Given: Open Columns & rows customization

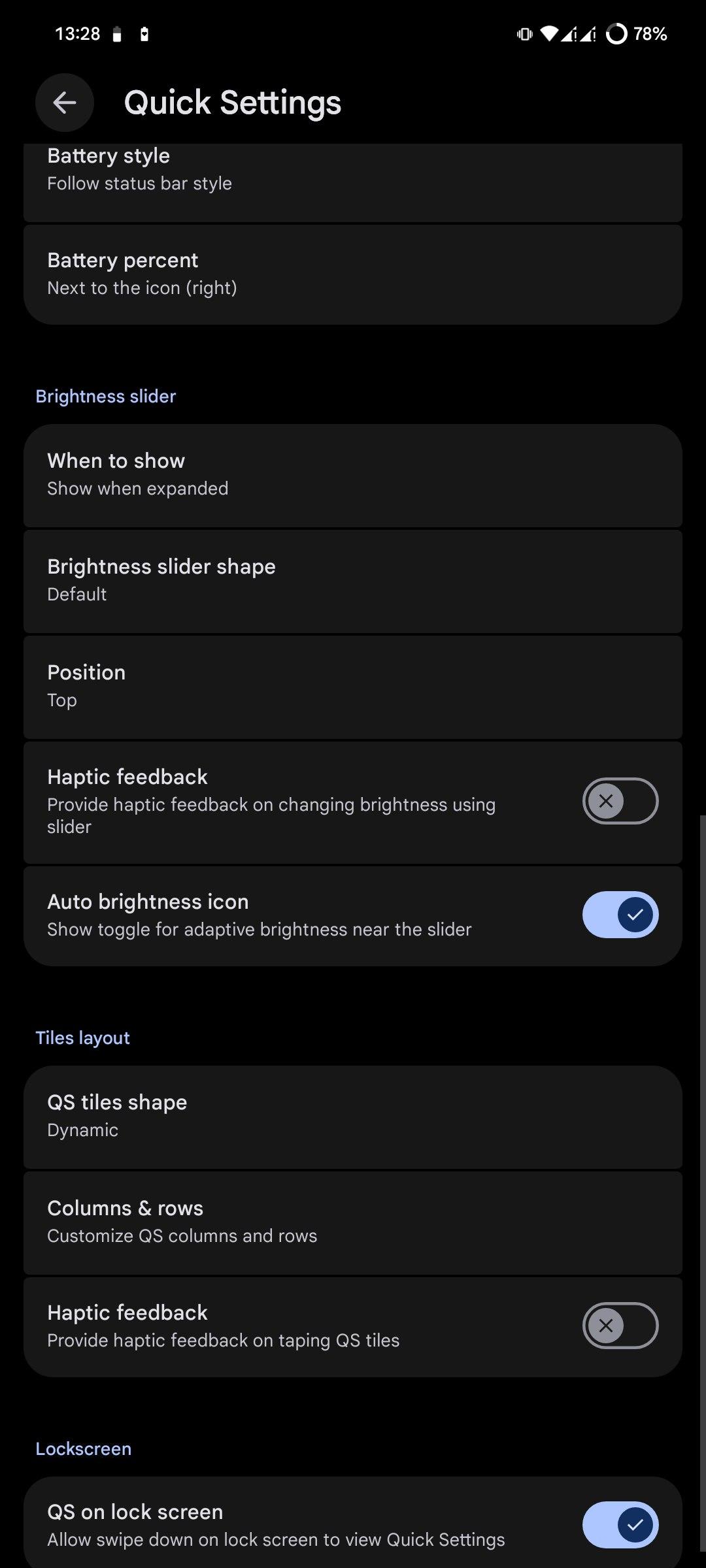Looking at the screenshot, I should [353, 1222].
